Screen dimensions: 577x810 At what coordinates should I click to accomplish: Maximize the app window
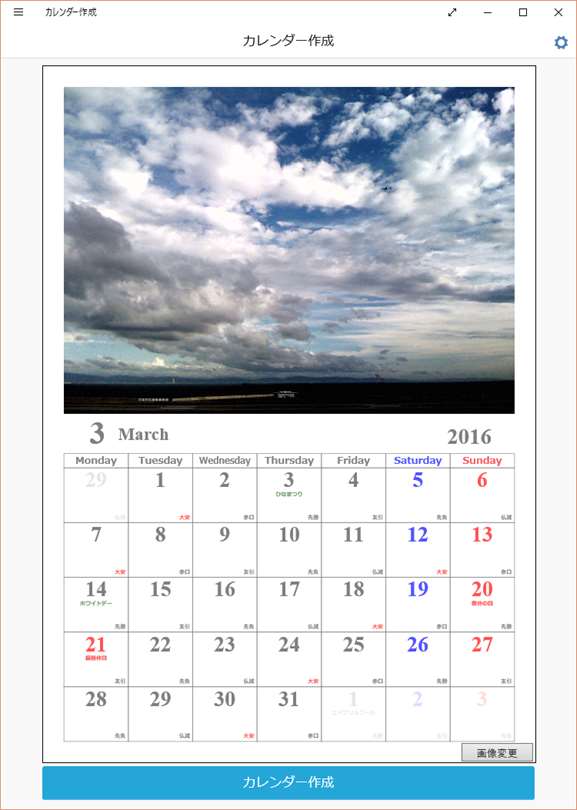[x=523, y=12]
